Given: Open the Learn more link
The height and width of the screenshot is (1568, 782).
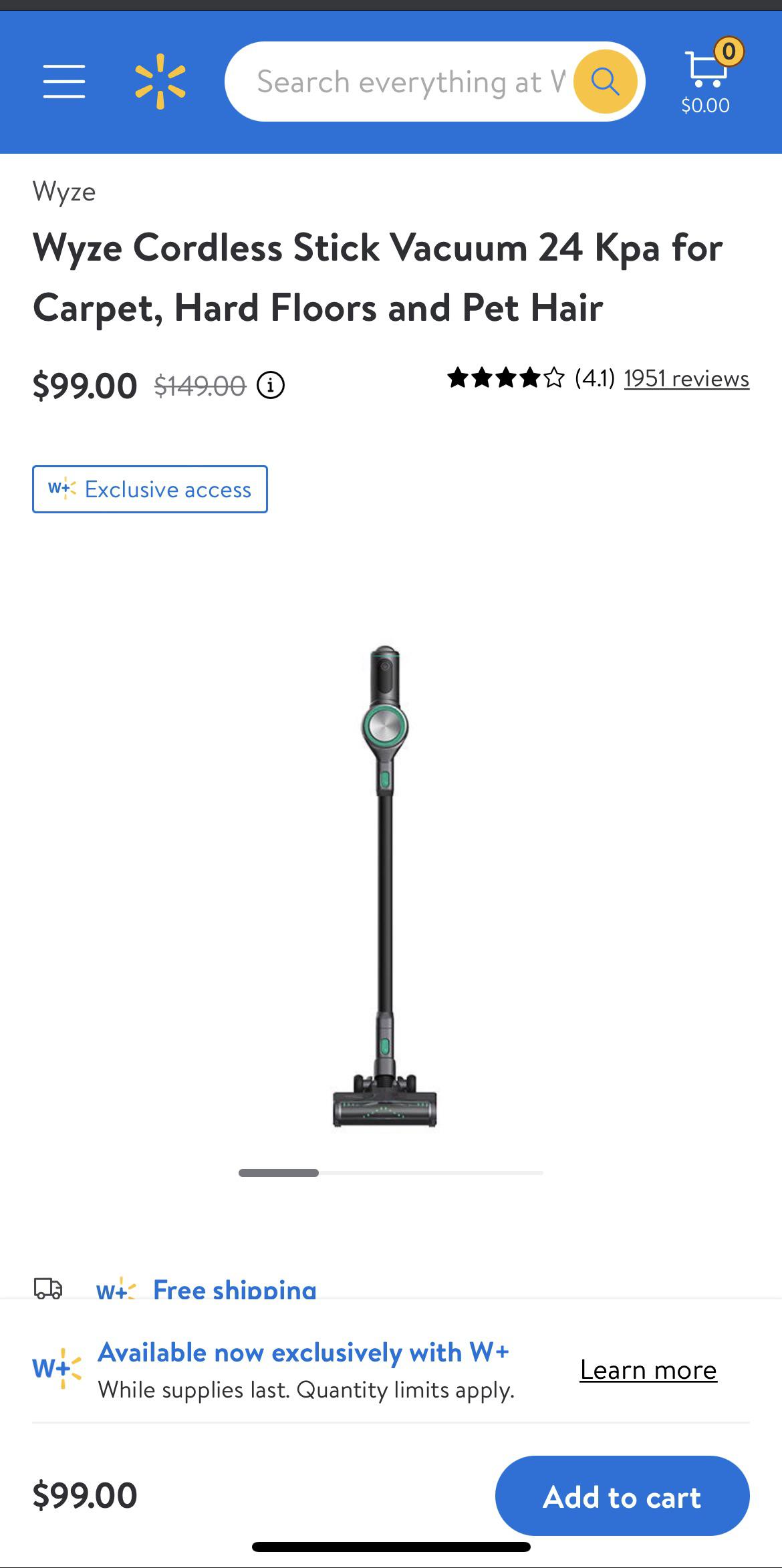Looking at the screenshot, I should click(648, 1369).
